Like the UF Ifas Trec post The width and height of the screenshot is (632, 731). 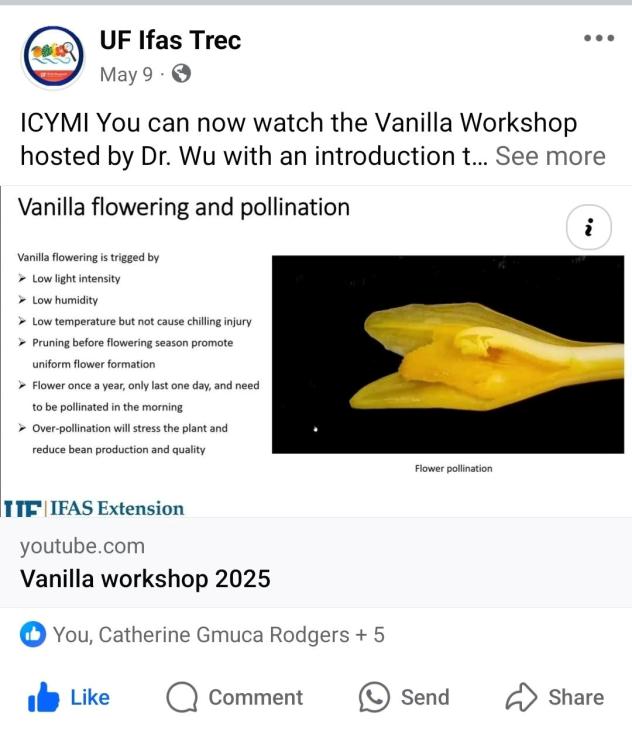[x=68, y=697]
